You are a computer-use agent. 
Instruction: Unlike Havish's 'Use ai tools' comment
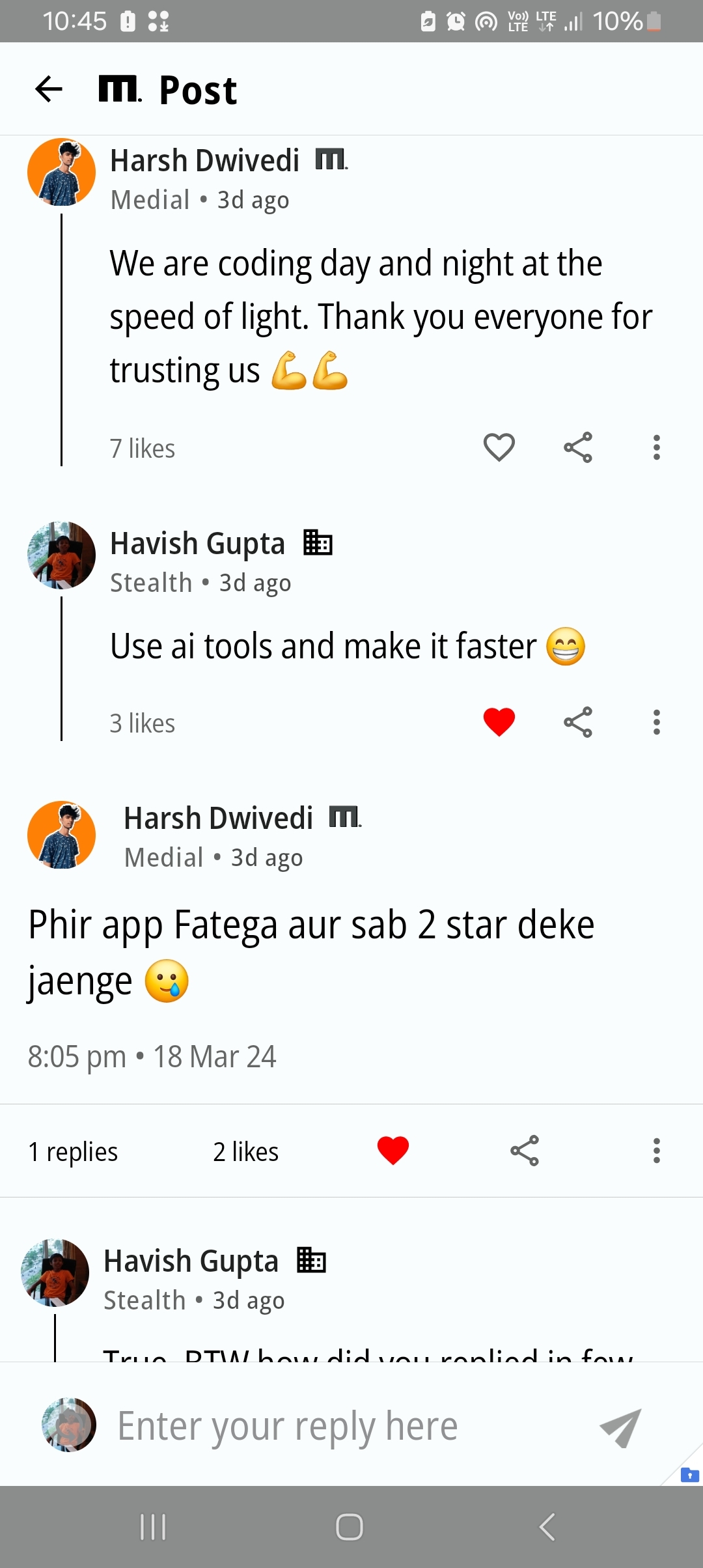[x=499, y=722]
